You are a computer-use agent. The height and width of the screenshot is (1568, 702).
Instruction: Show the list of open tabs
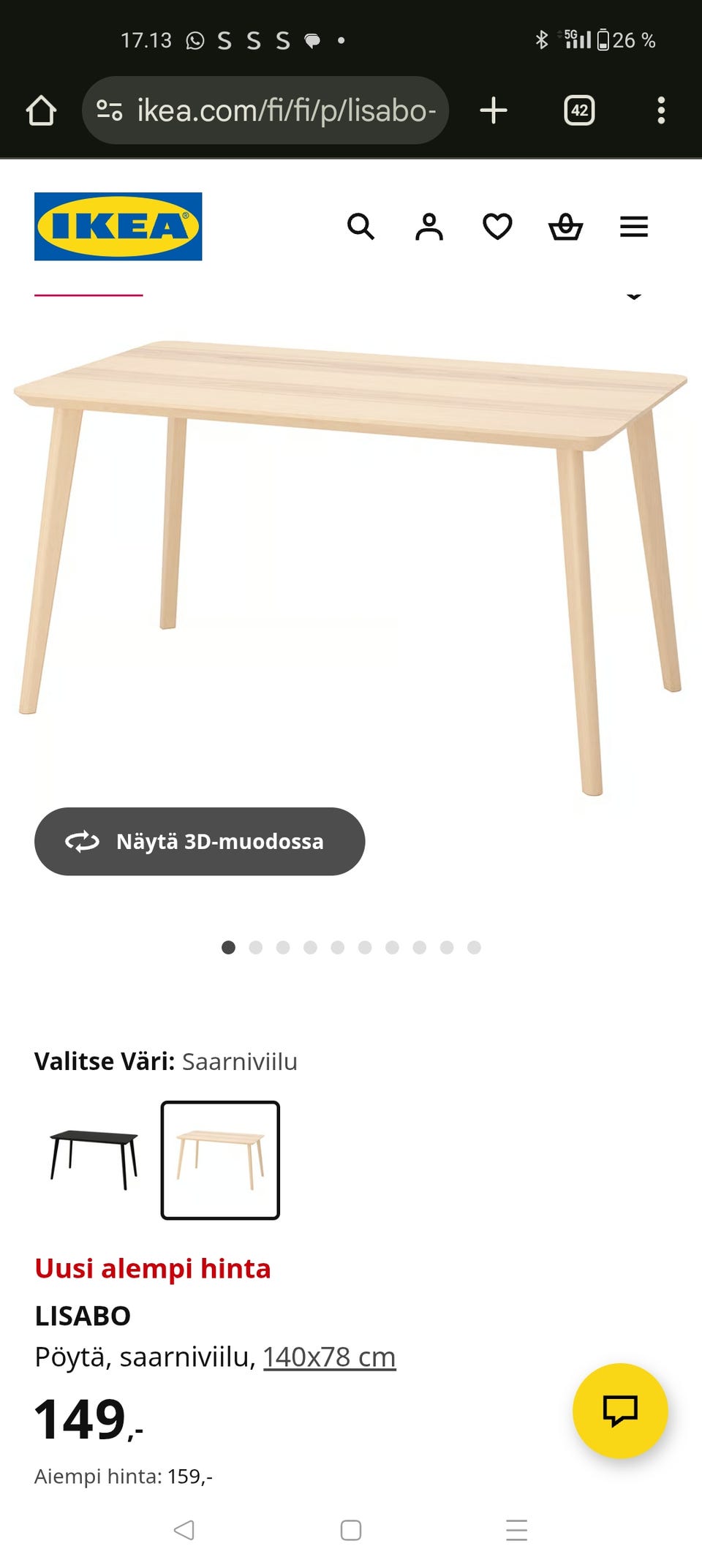(578, 110)
